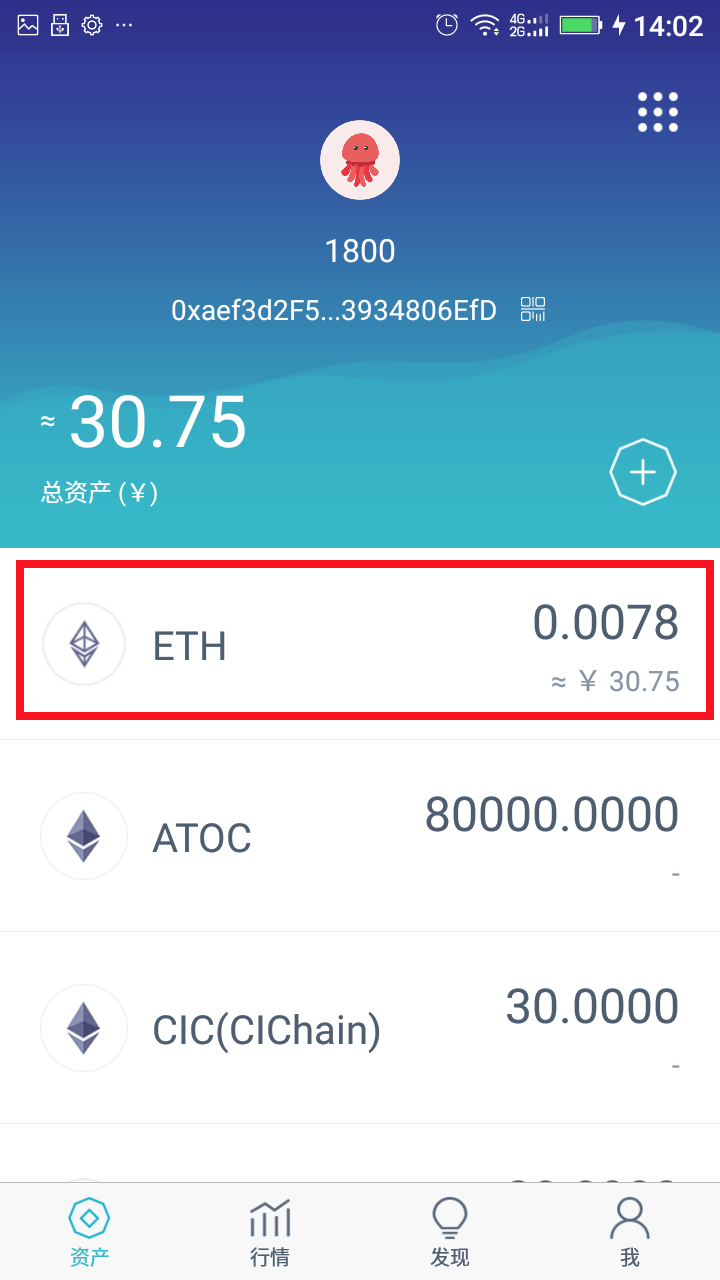The height and width of the screenshot is (1280, 720).
Task: Open the grid menu at top right
Action: 658,112
